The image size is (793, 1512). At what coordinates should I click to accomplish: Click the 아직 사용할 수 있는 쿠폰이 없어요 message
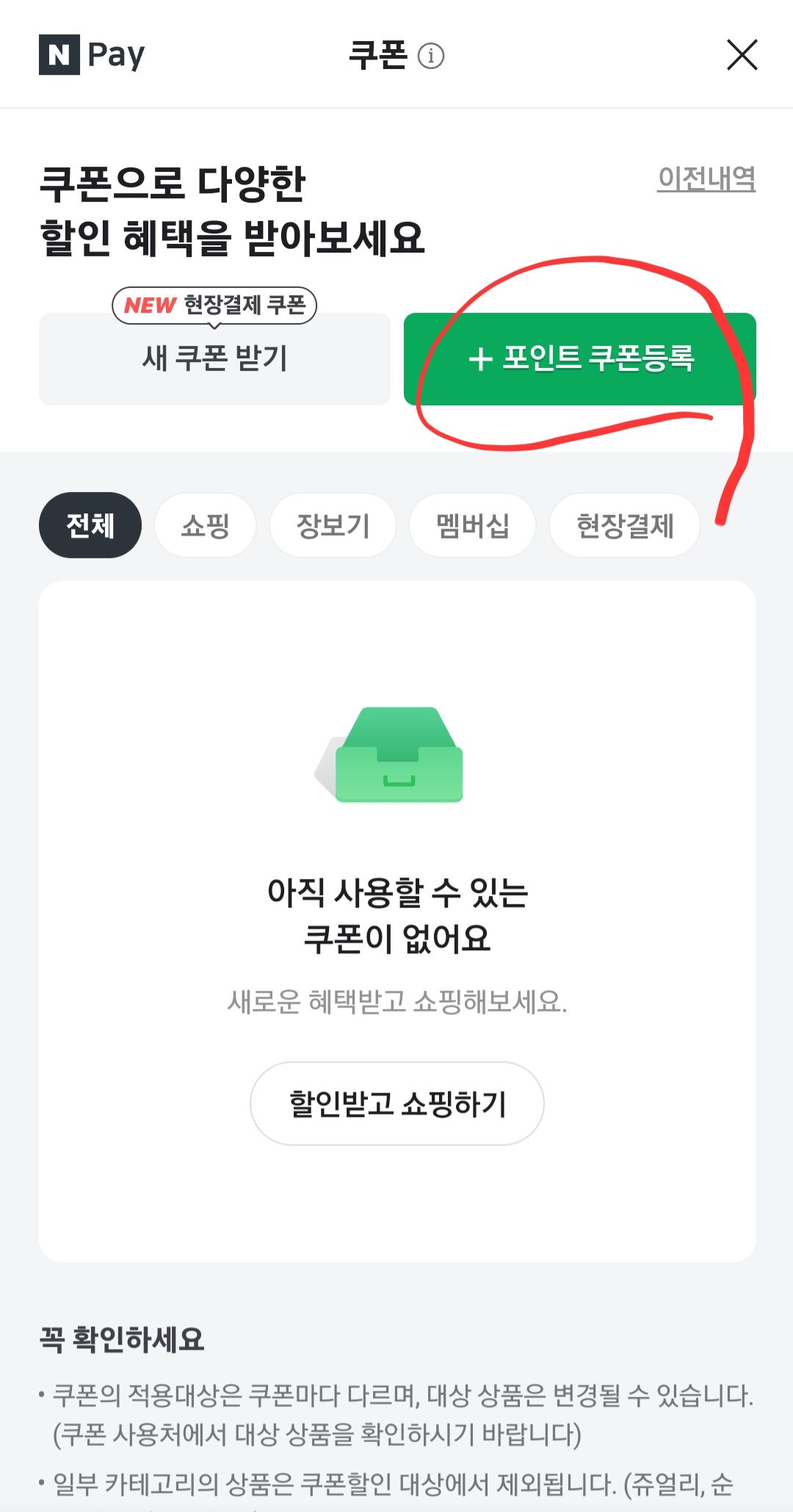396,914
